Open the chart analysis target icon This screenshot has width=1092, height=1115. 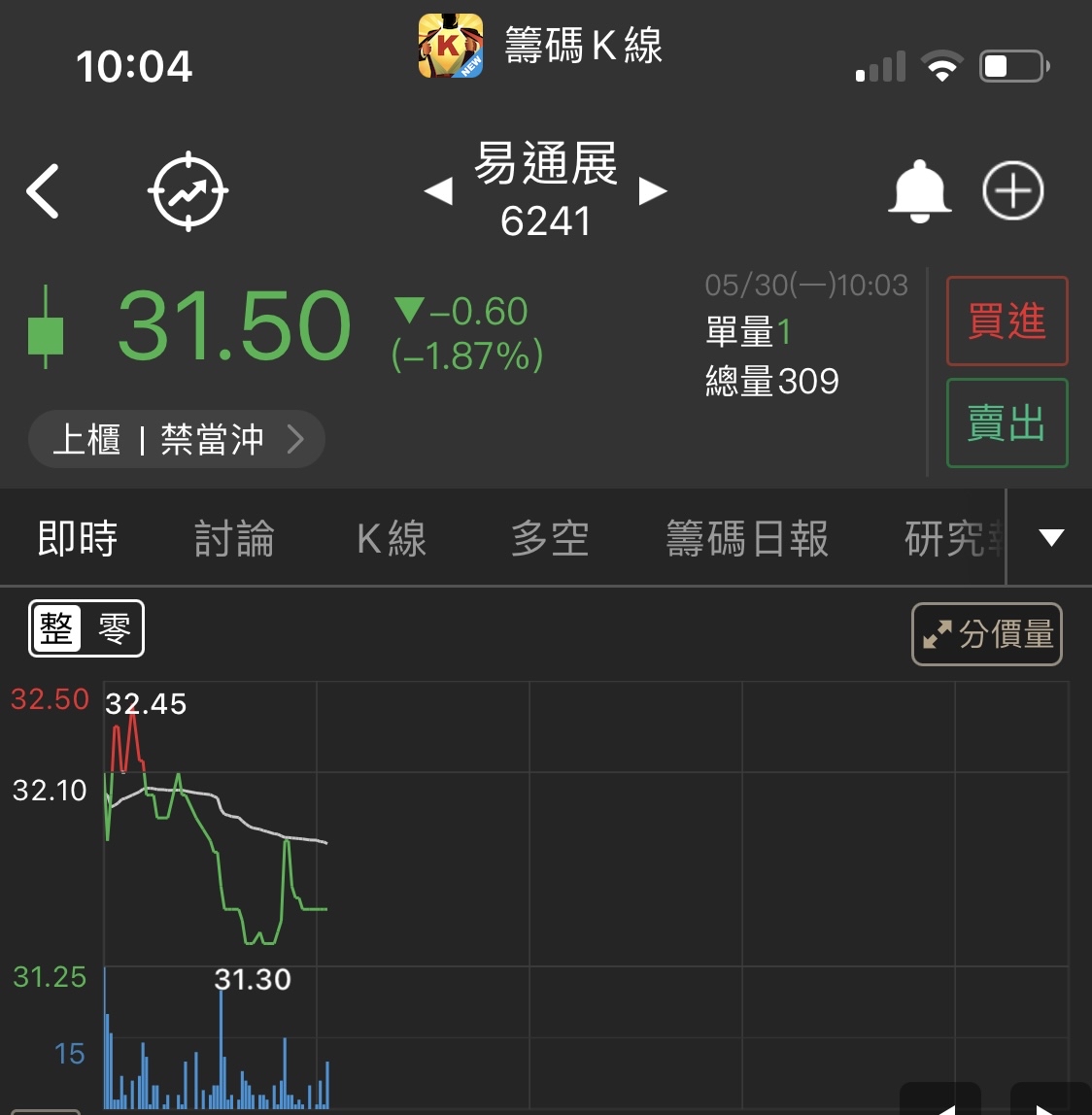tap(188, 191)
